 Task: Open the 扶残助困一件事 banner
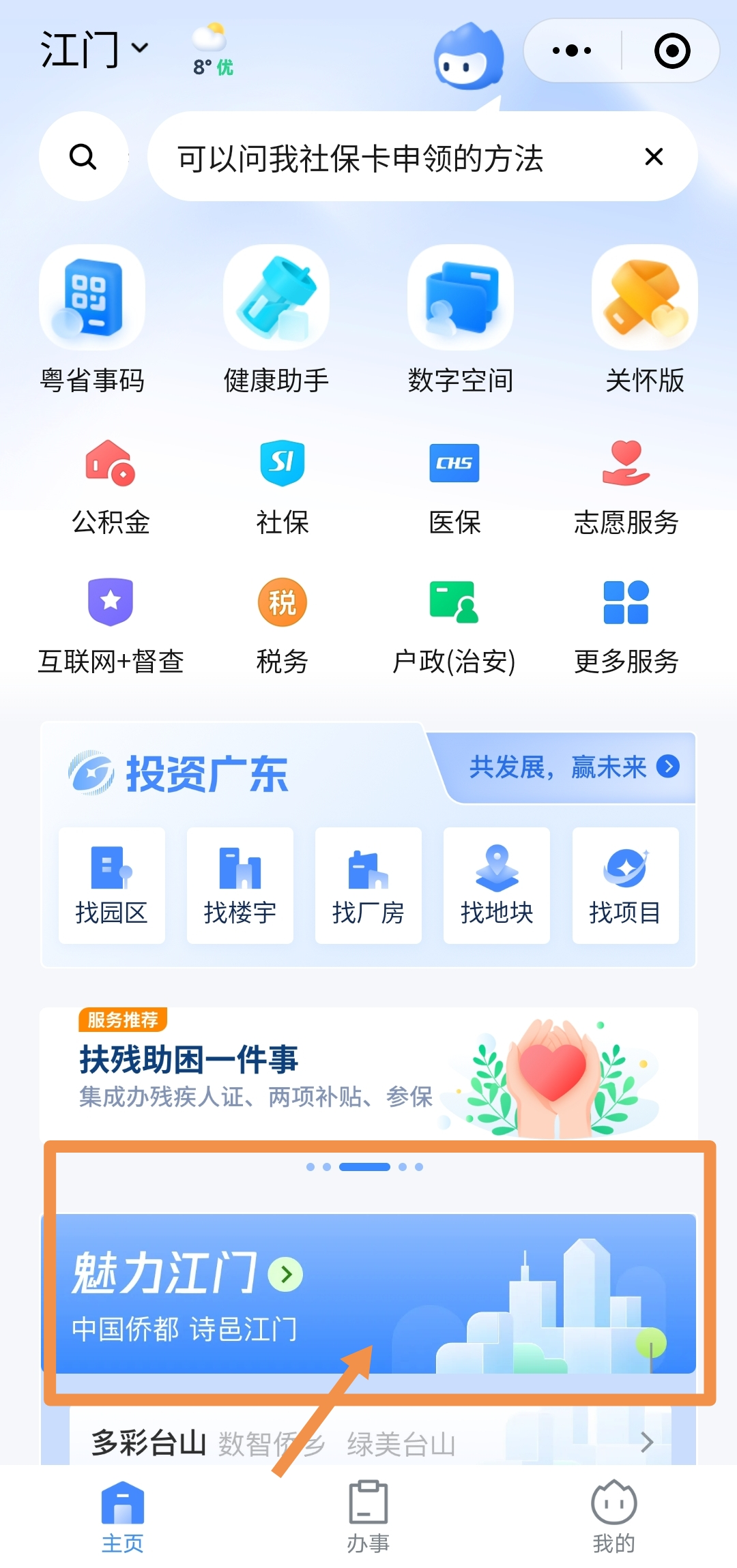369,1072
